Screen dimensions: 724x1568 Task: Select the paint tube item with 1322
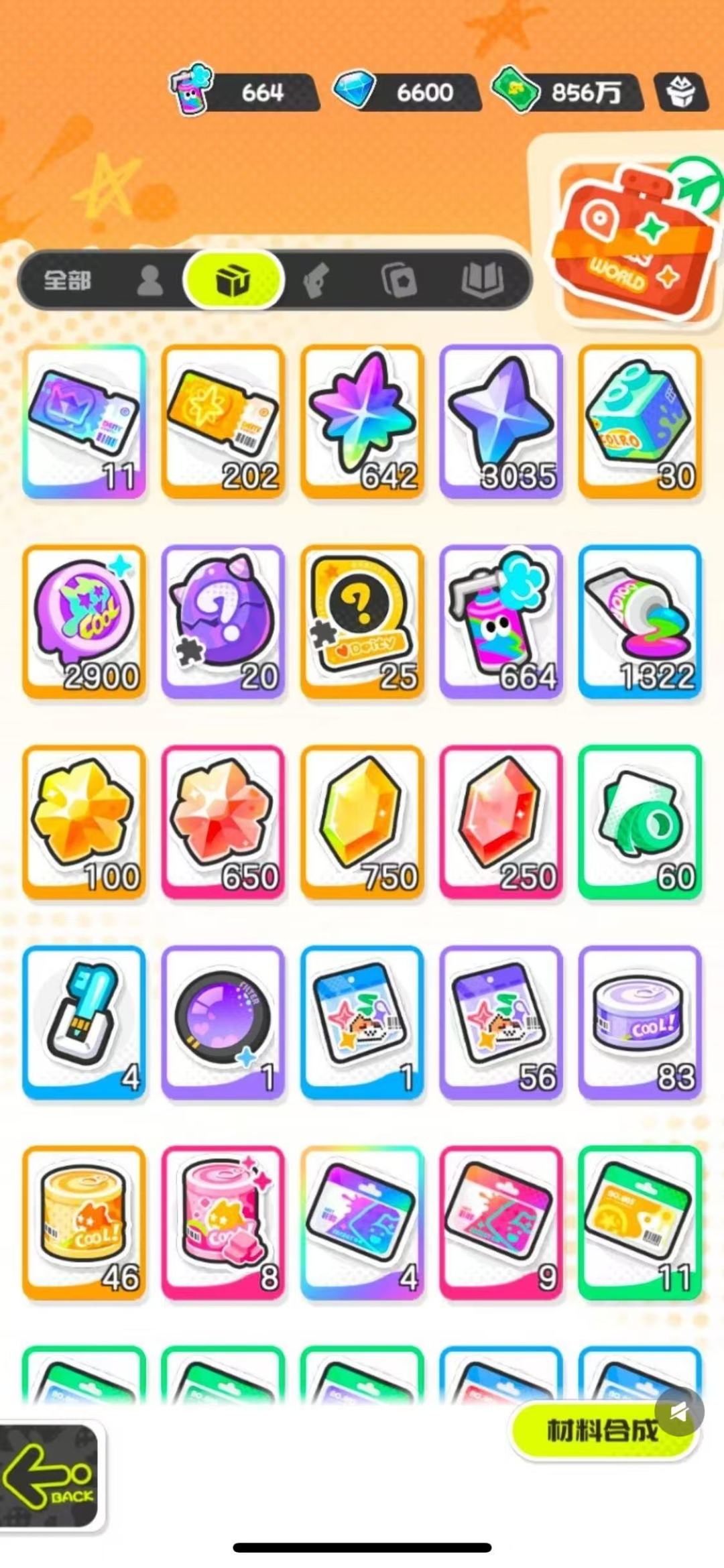click(x=640, y=622)
